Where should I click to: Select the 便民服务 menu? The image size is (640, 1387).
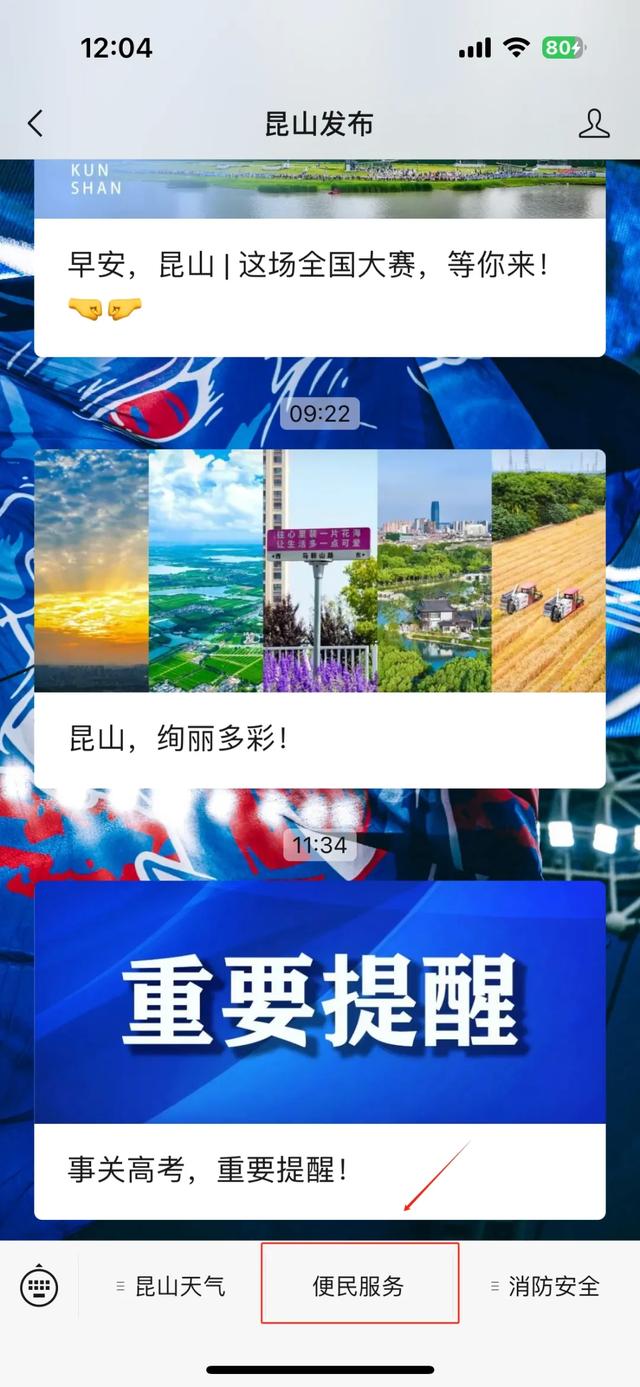[359, 1286]
